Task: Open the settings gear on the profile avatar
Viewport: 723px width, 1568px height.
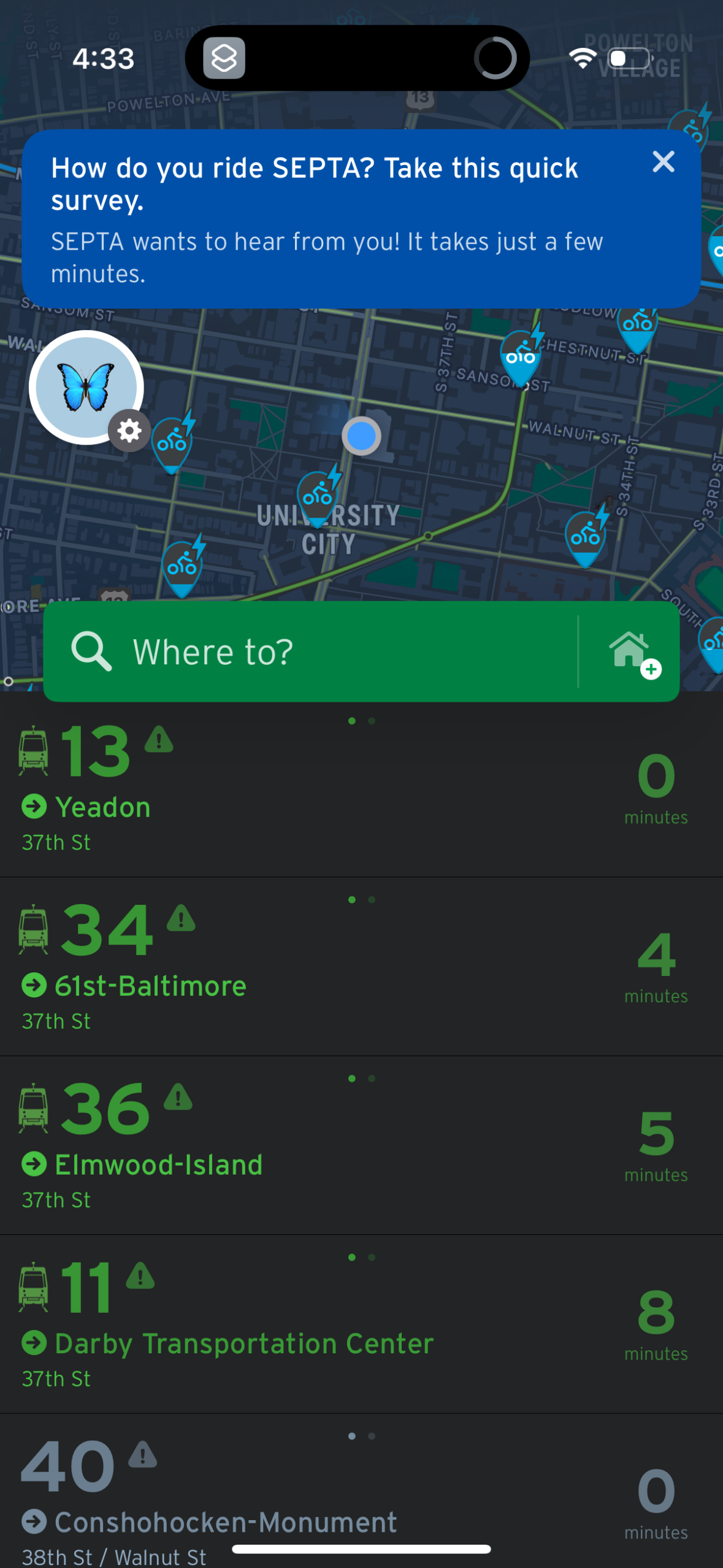Action: pos(129,431)
